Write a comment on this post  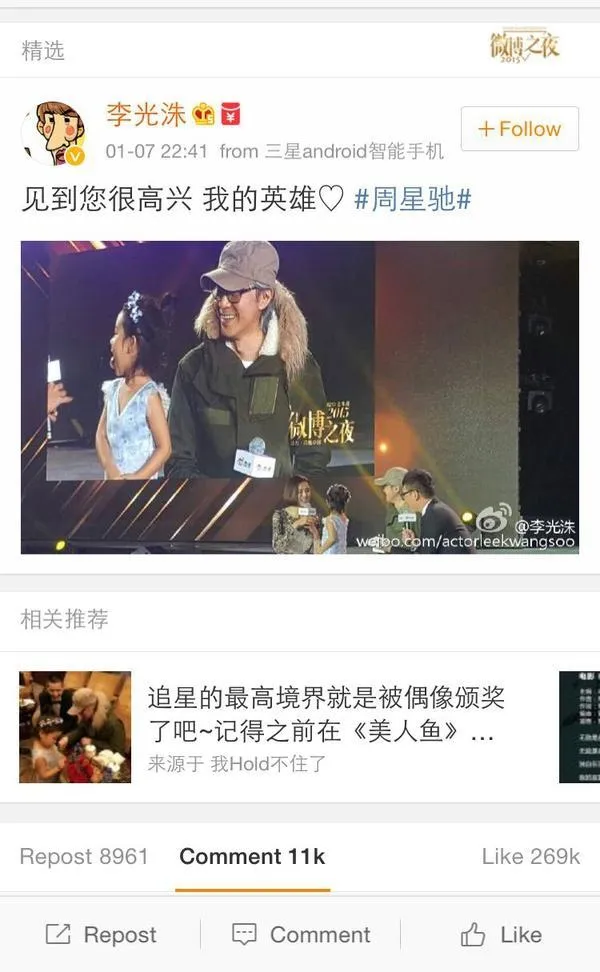(x=301, y=935)
